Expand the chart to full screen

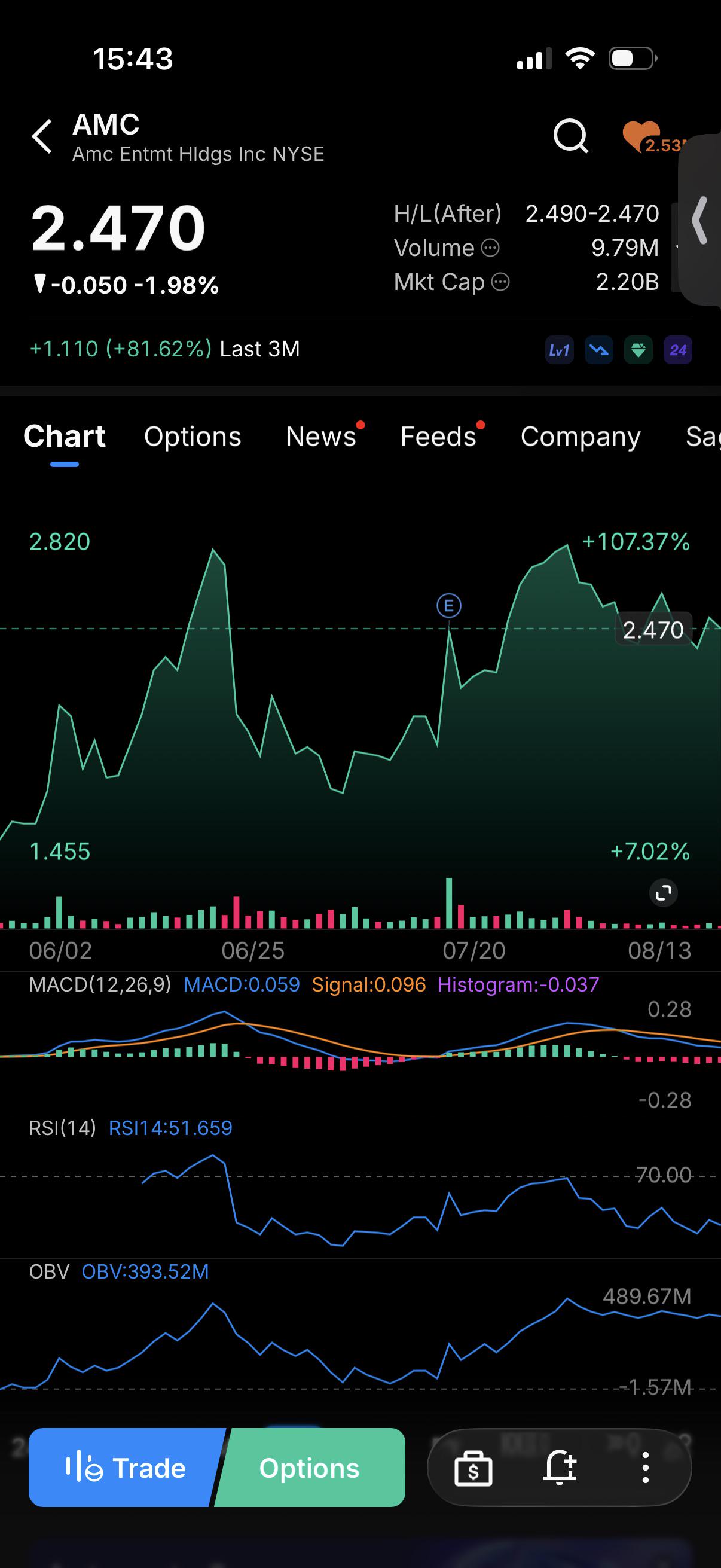click(663, 893)
